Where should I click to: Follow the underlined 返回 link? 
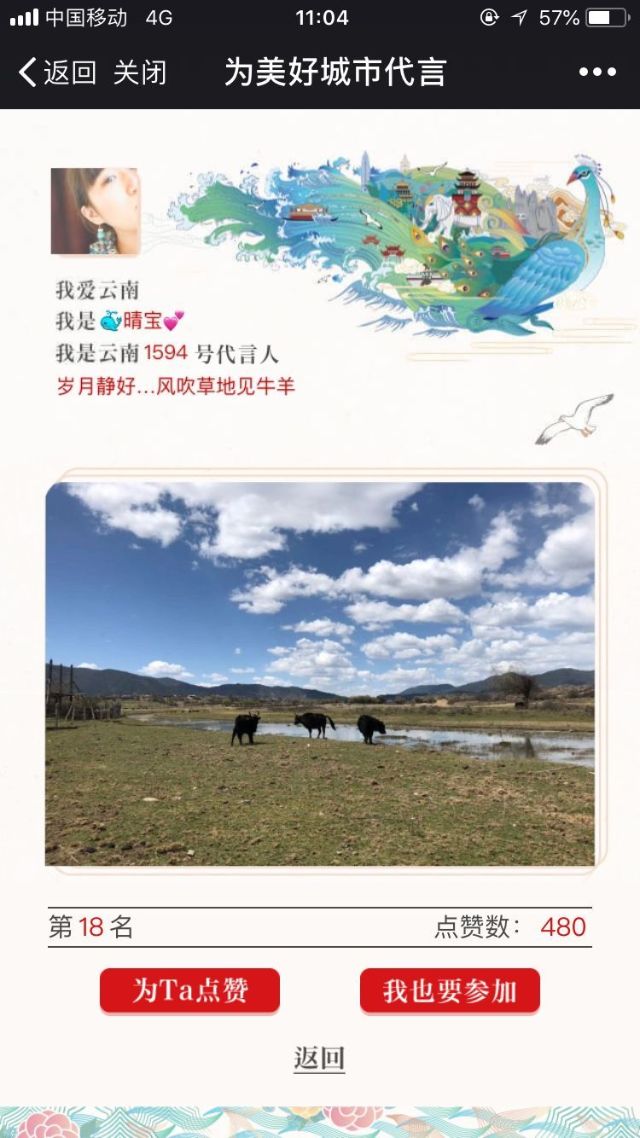point(319,1057)
